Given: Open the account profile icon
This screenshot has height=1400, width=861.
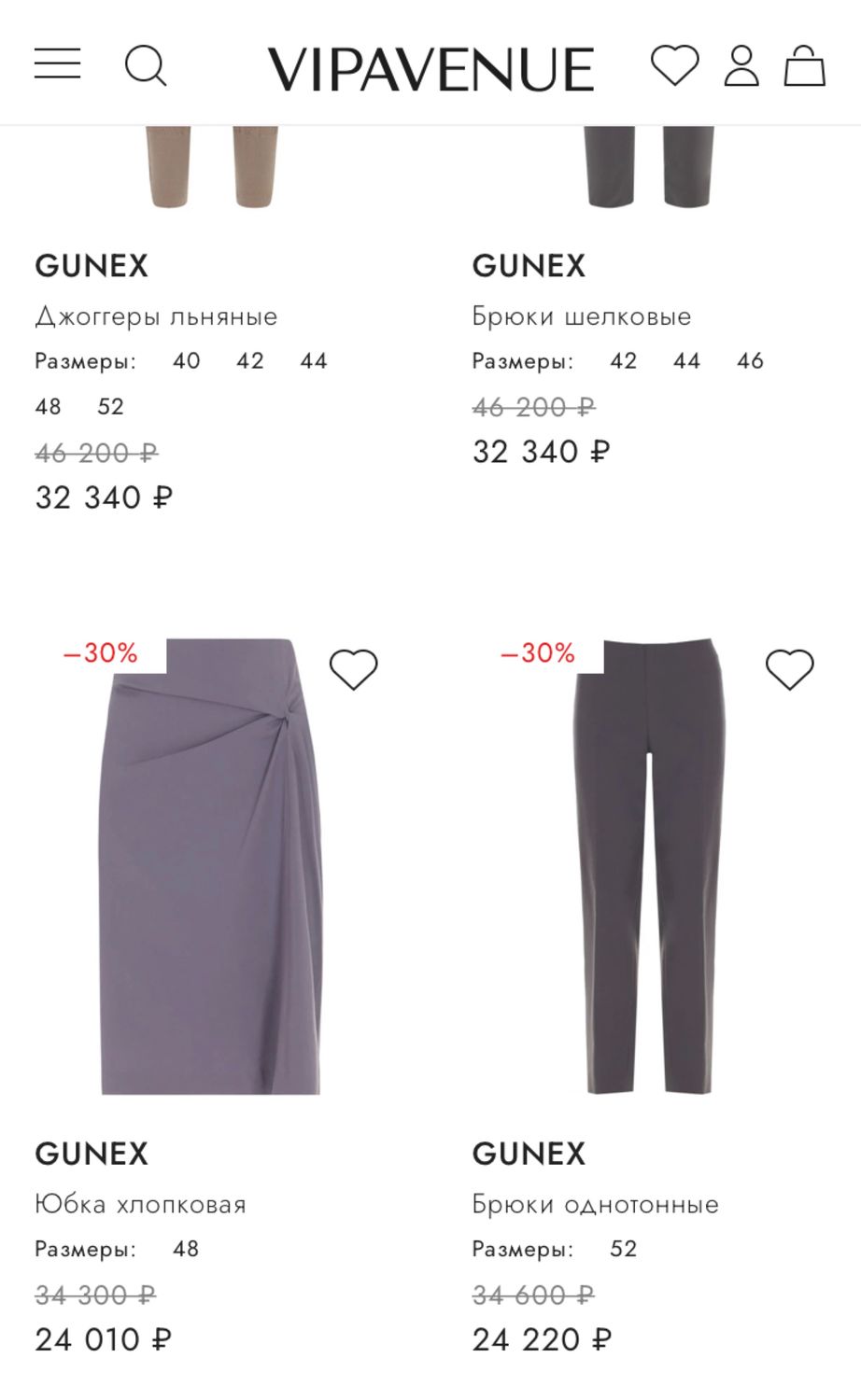Looking at the screenshot, I should tap(741, 65).
